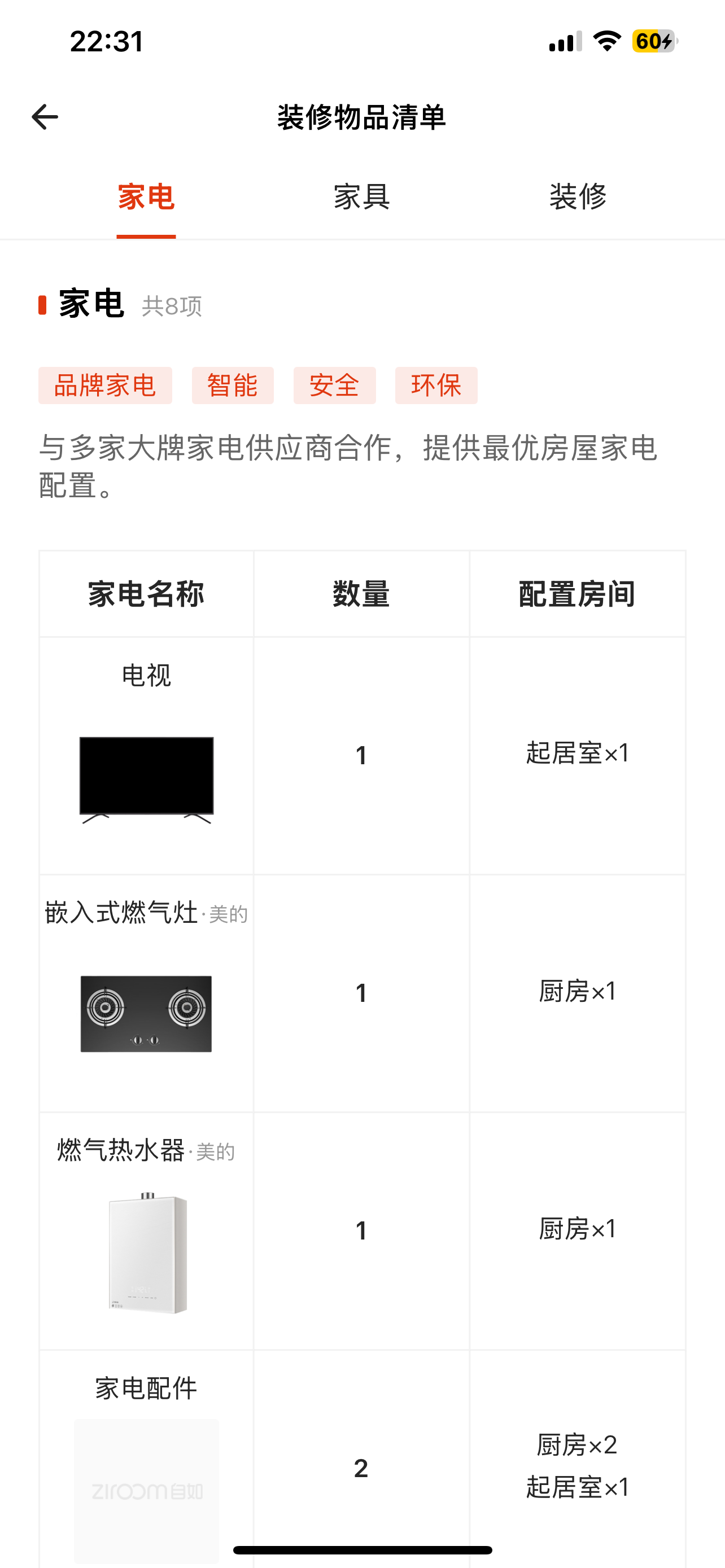Screen dimensions: 725x1568
Task: Toggle the 环保 filter tag
Action: click(436, 386)
